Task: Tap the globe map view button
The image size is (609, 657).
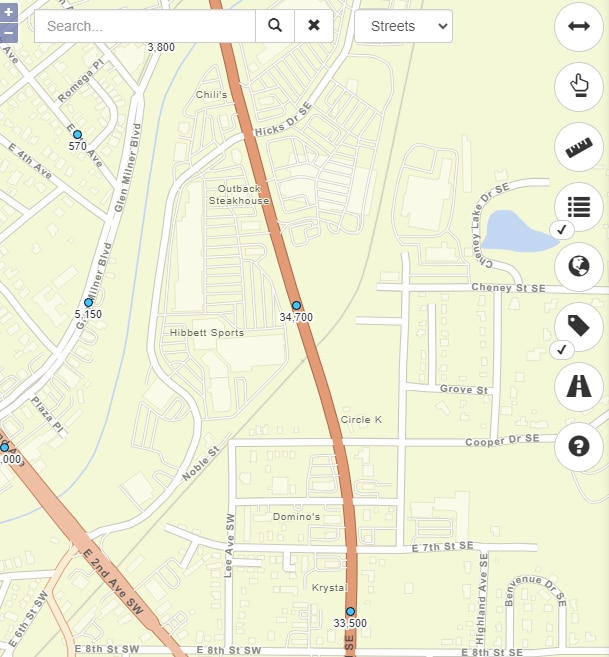Action: coord(579,267)
